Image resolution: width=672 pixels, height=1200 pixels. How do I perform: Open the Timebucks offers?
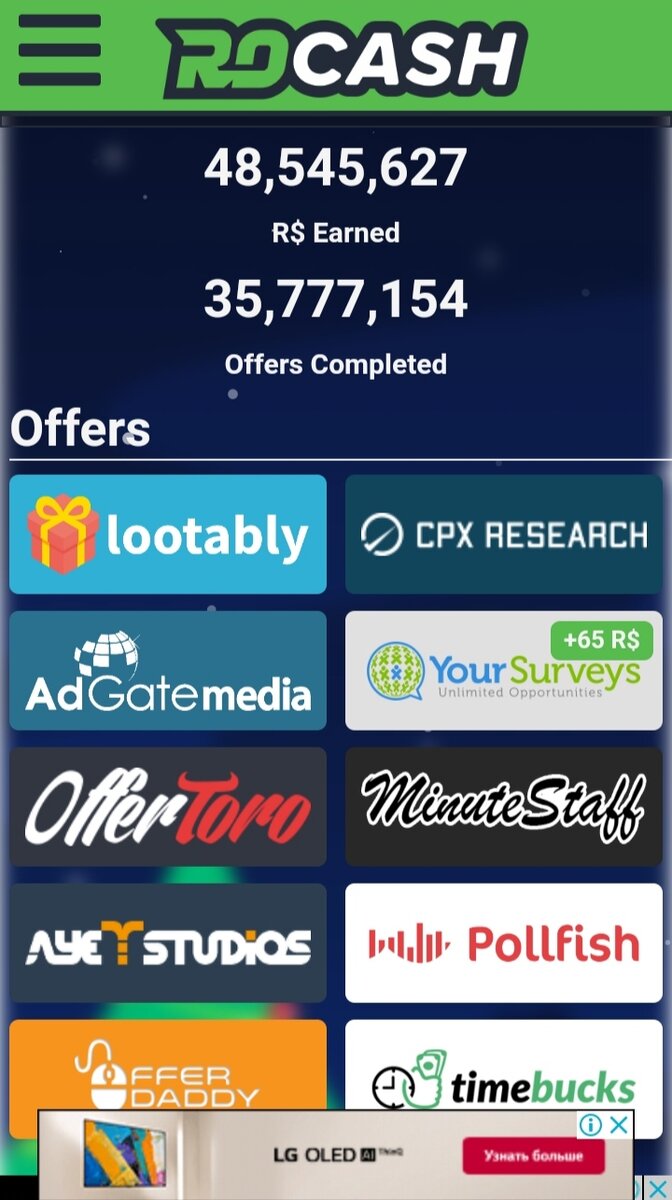[x=503, y=1070]
